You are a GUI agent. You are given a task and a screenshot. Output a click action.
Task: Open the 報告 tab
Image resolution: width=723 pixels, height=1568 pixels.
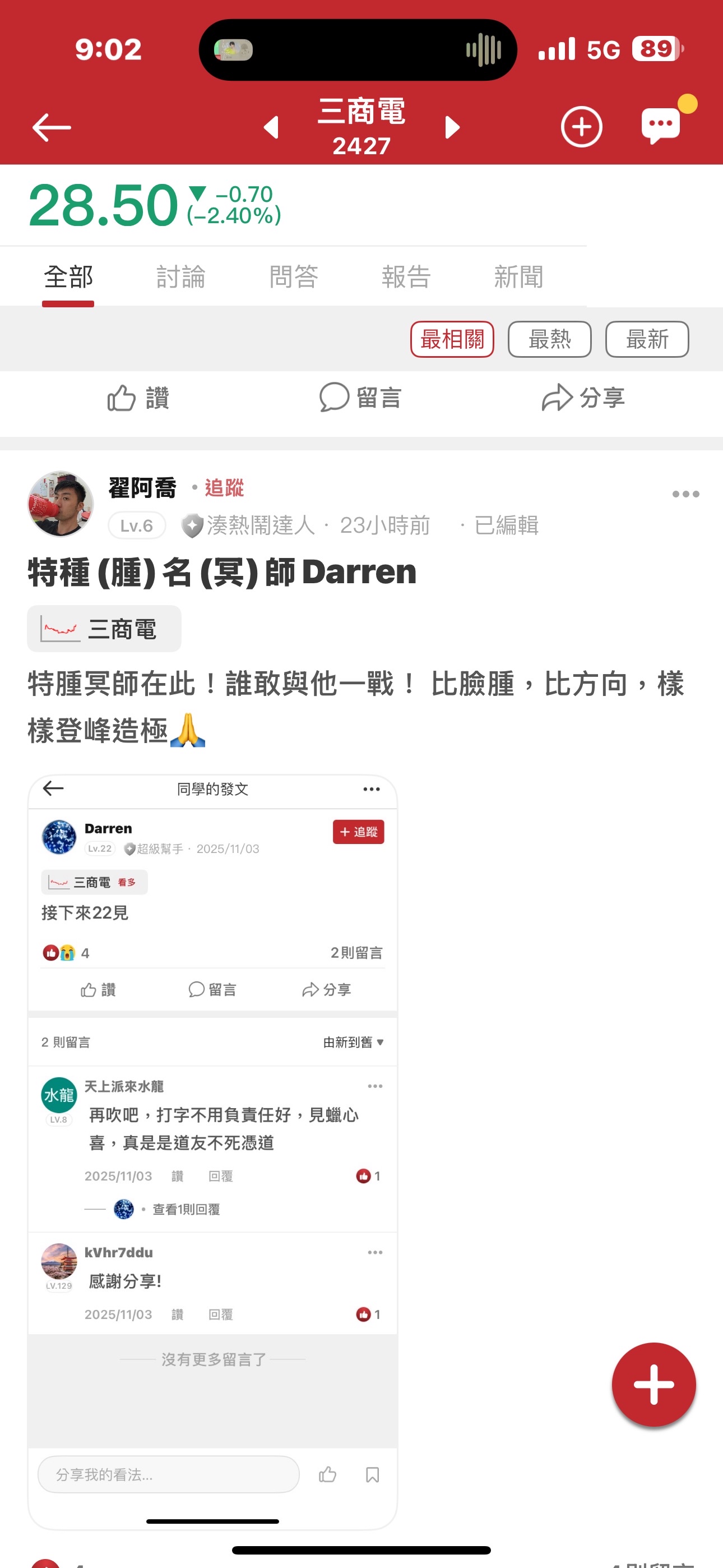click(x=406, y=278)
